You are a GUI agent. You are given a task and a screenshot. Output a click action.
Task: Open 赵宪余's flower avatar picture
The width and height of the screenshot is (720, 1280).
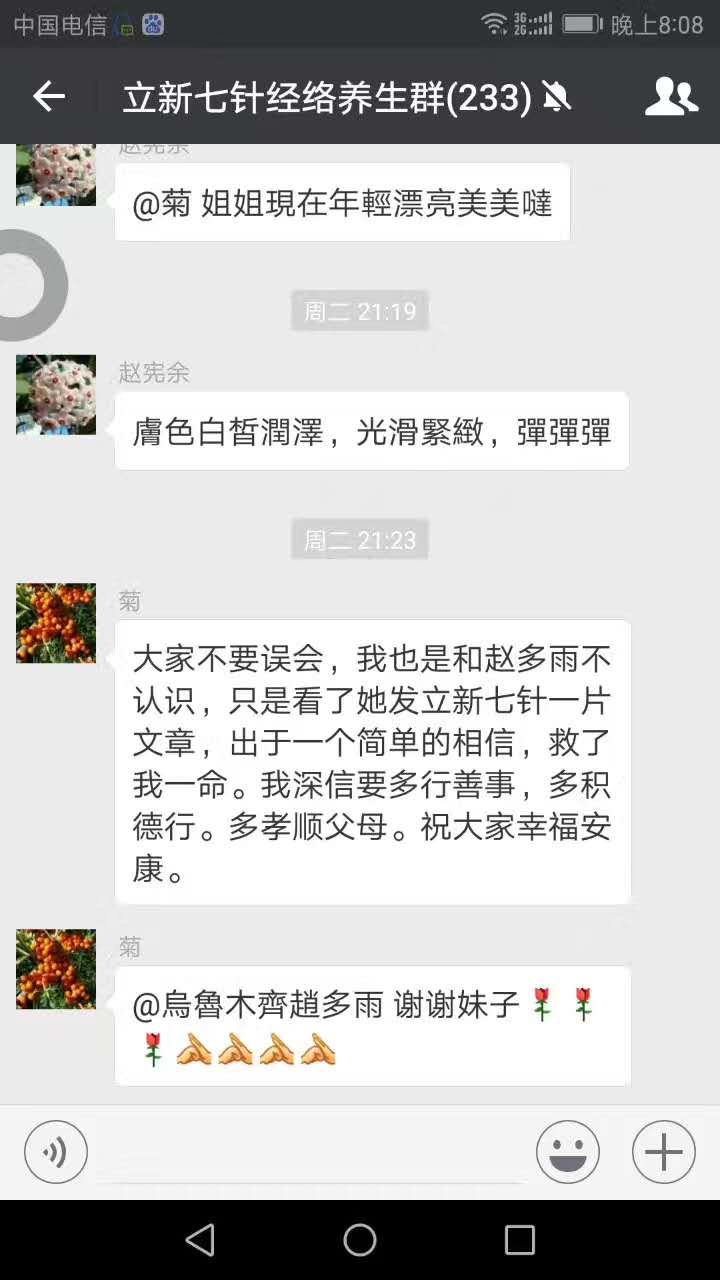[55, 395]
